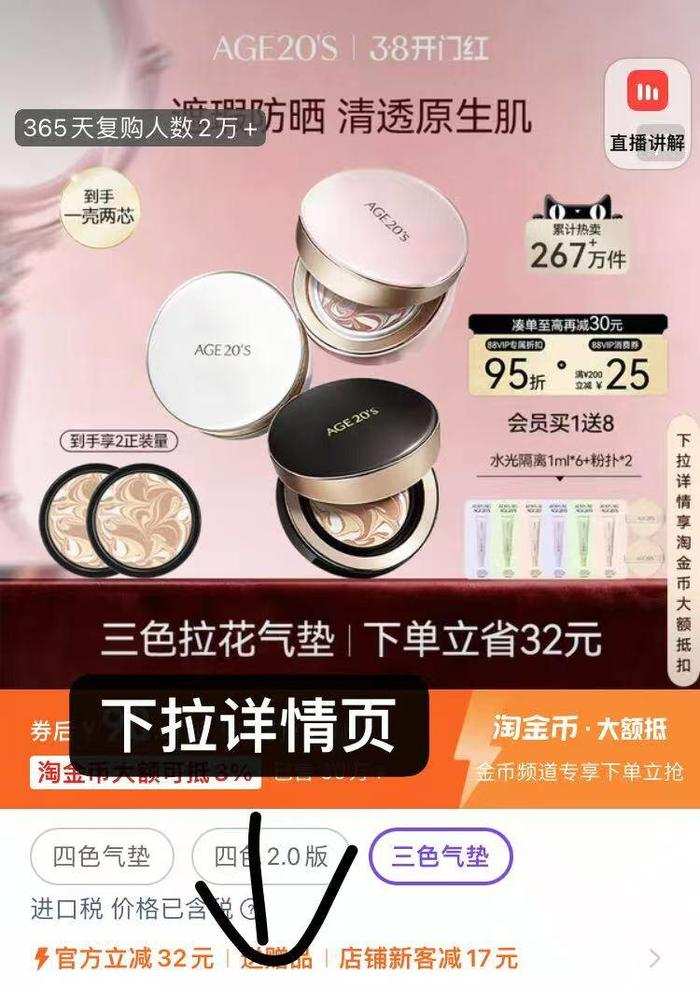Select the 四色气垫 variant
The image size is (700, 988).
click(x=101, y=857)
